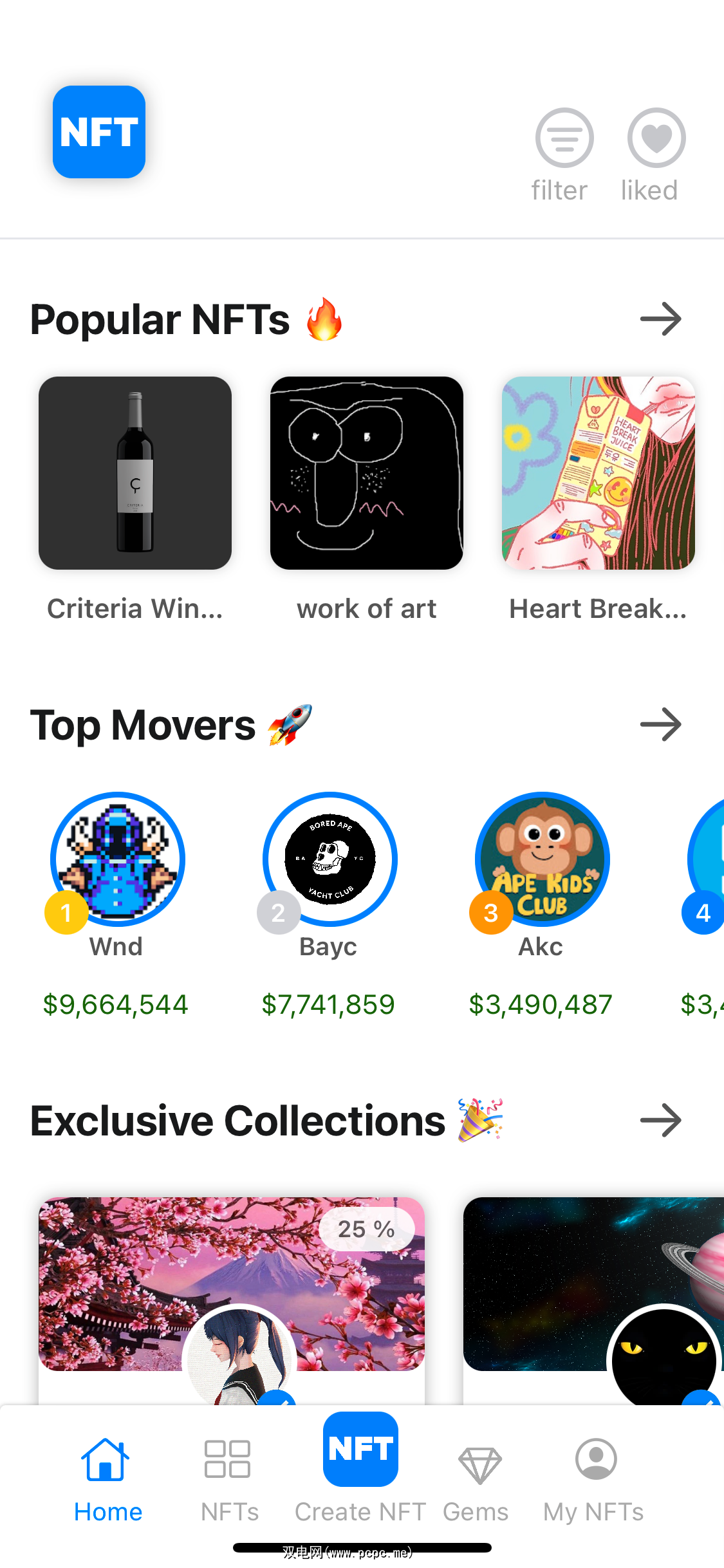Expand the Popular NFTs arrow

pyautogui.click(x=661, y=319)
